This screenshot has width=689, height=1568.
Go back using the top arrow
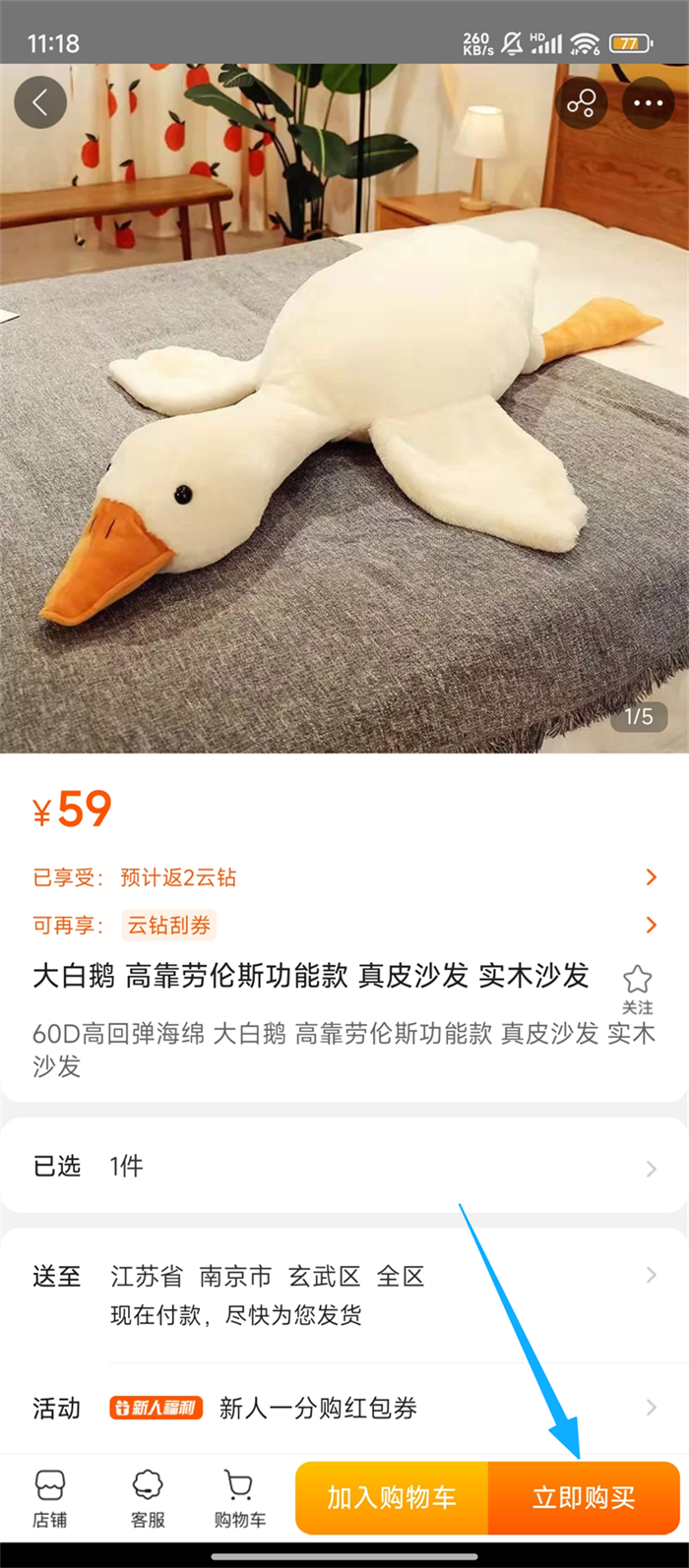[40, 102]
